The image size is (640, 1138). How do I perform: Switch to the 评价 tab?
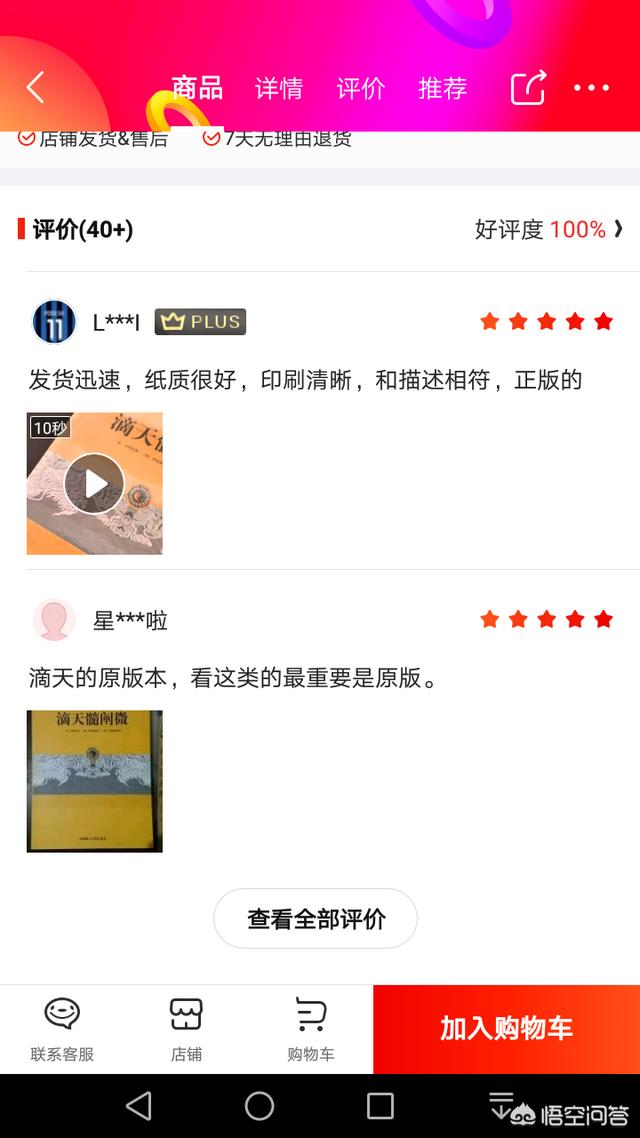[361, 88]
